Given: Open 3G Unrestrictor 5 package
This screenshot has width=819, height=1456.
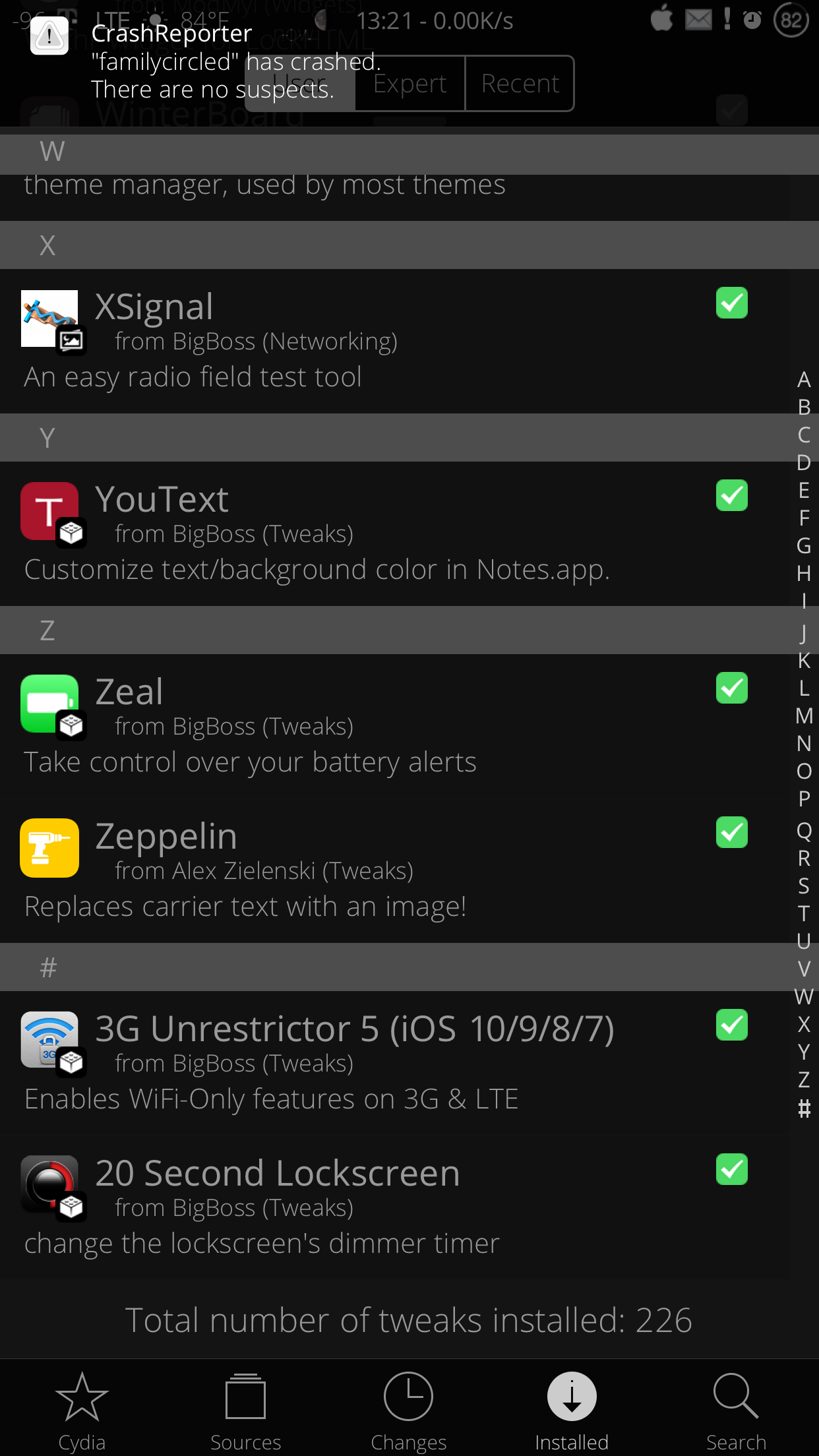Looking at the screenshot, I should (394, 1063).
